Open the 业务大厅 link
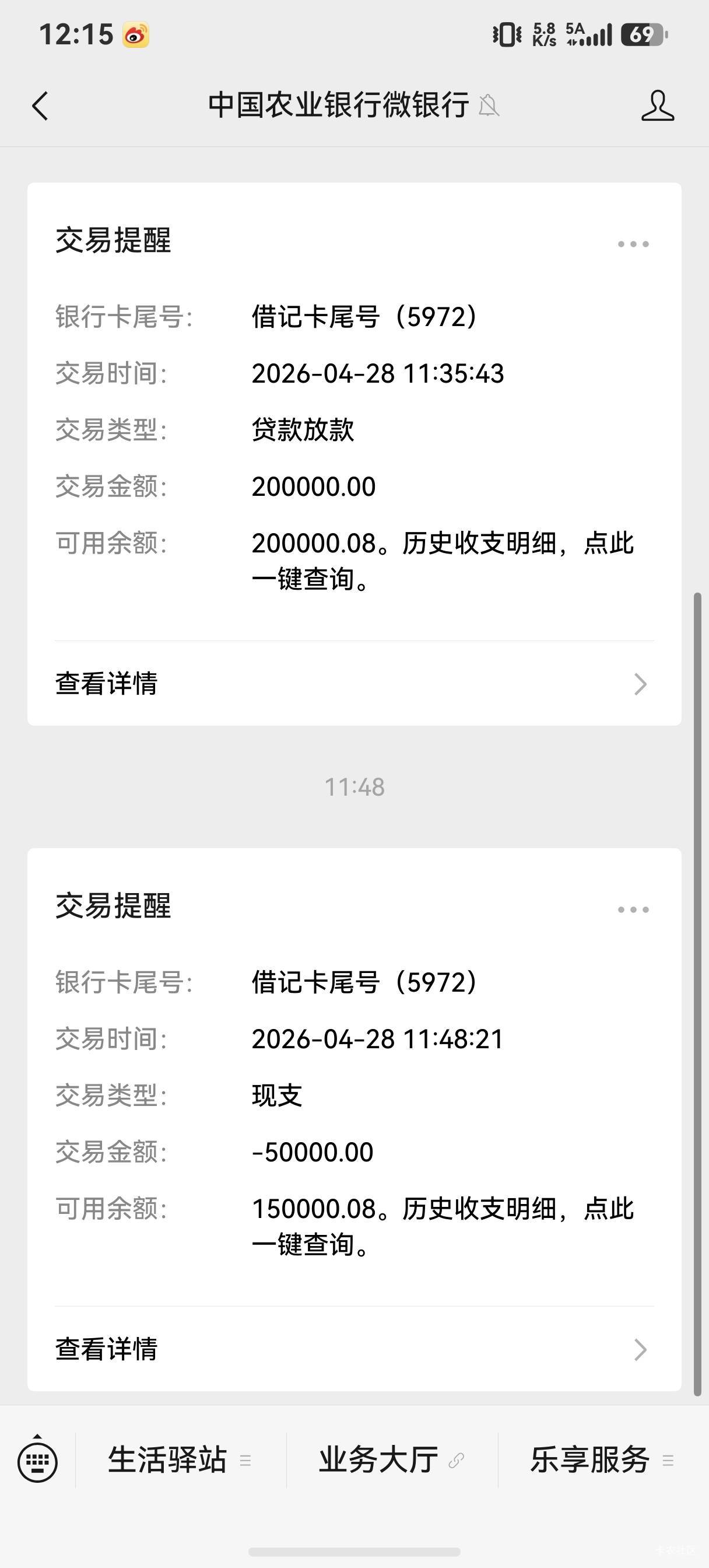This screenshot has height=1568, width=709. click(x=391, y=1460)
